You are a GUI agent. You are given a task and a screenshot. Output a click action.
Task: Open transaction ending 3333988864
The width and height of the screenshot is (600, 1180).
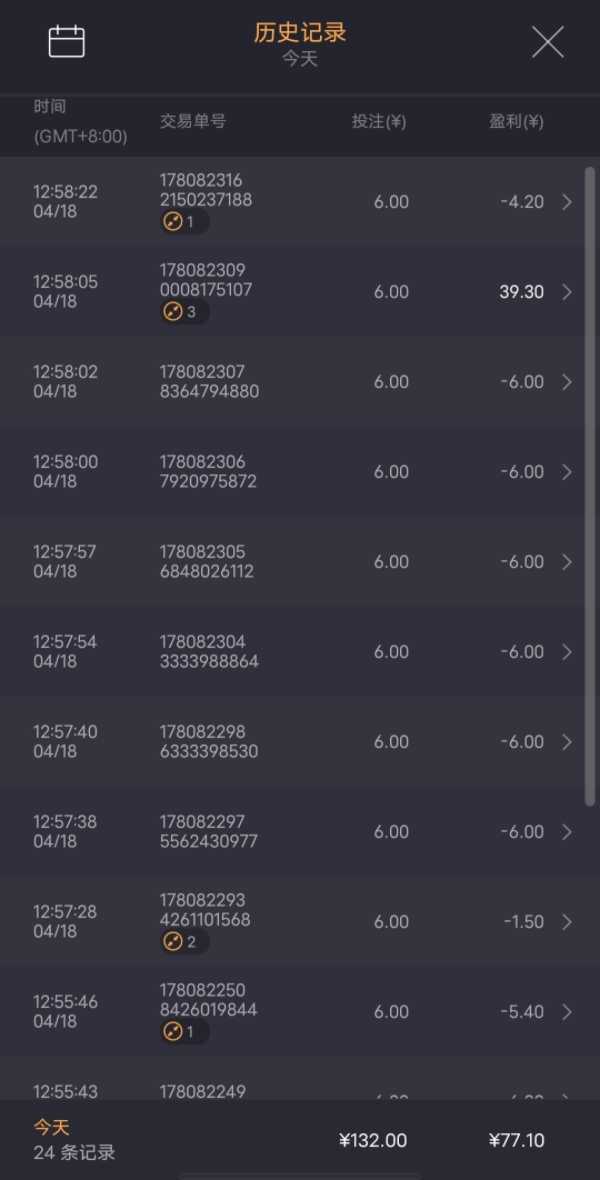[300, 652]
